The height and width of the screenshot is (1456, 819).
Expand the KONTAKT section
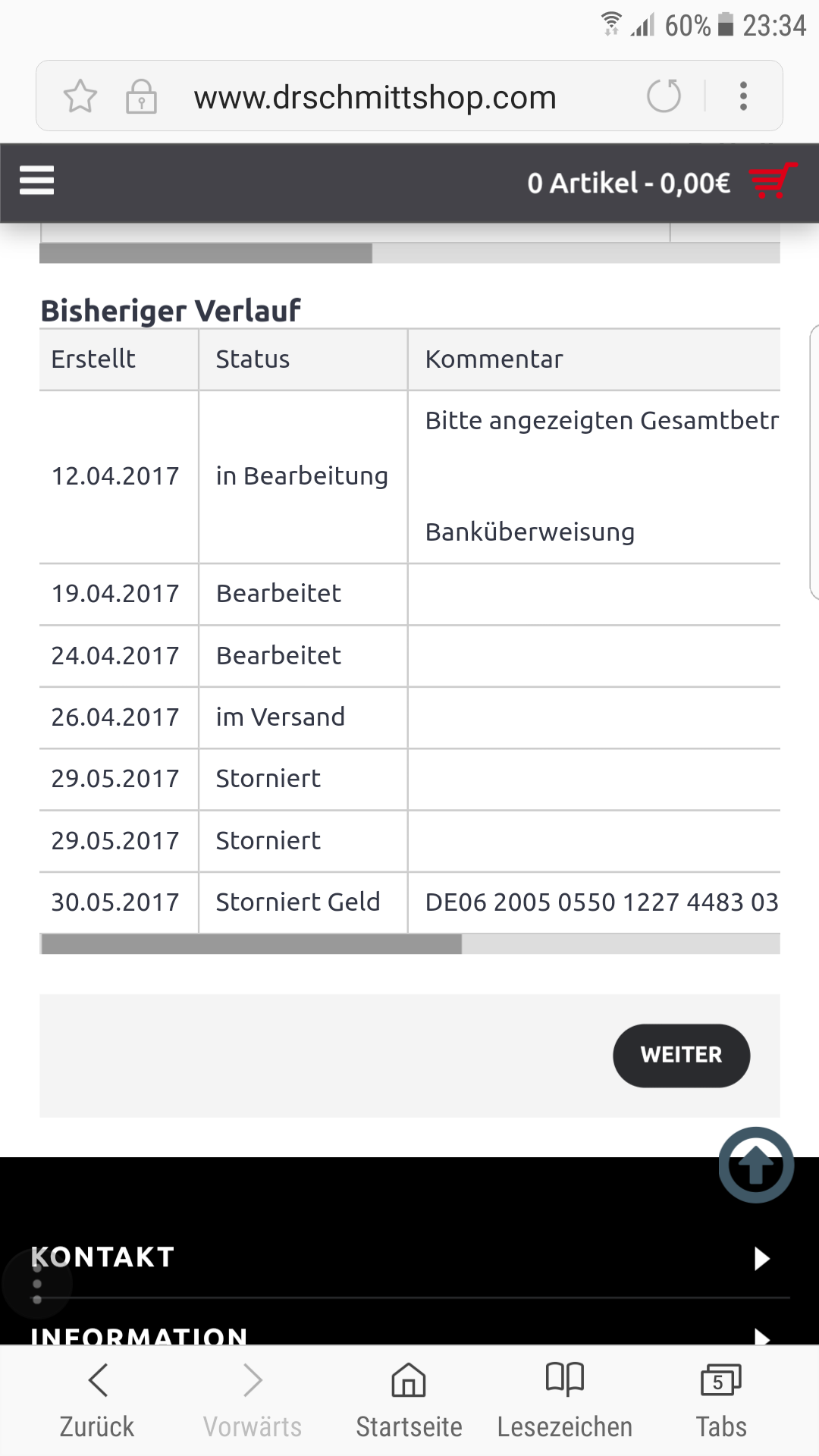[409, 1258]
